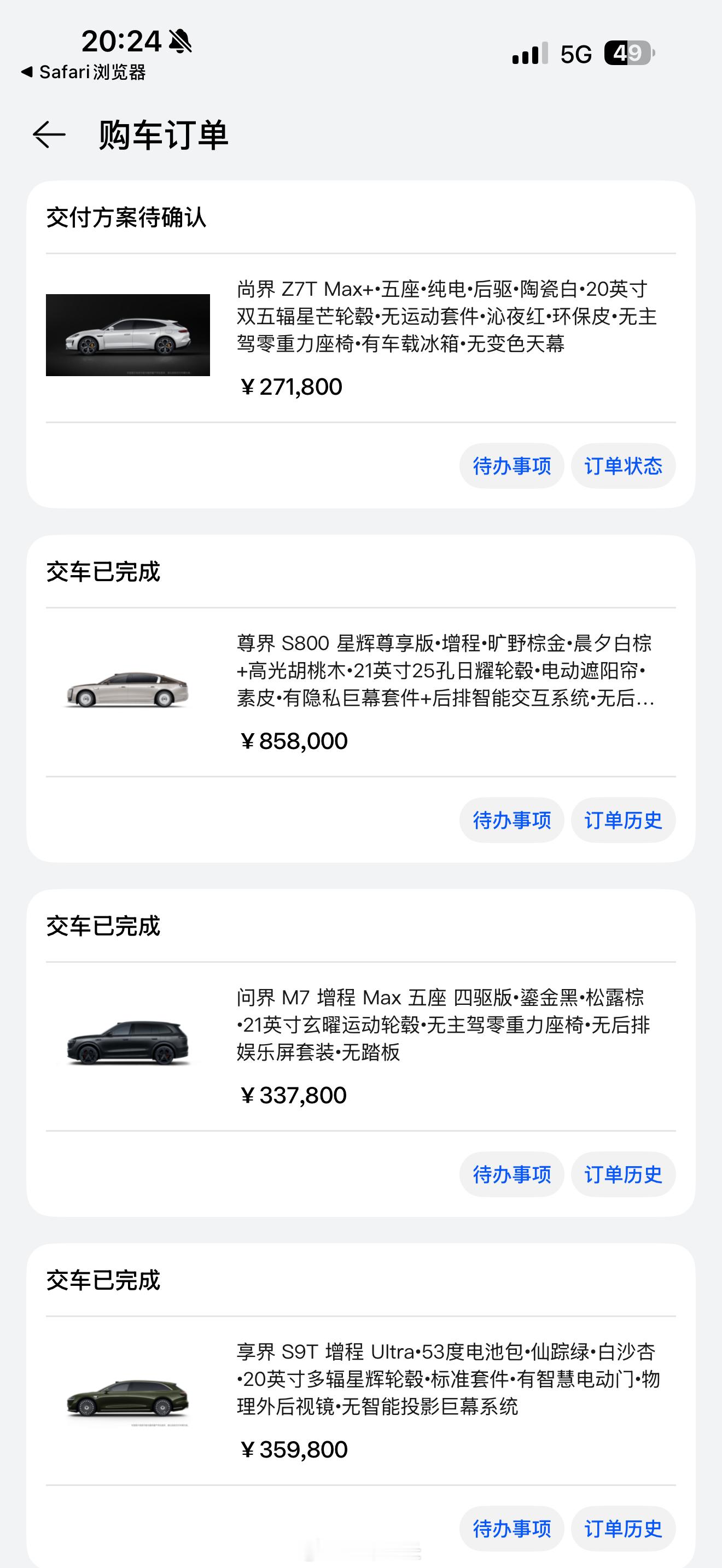View 订单历史 of the 尊界 S800 order
Screen dimensions: 722x1568
623,820
